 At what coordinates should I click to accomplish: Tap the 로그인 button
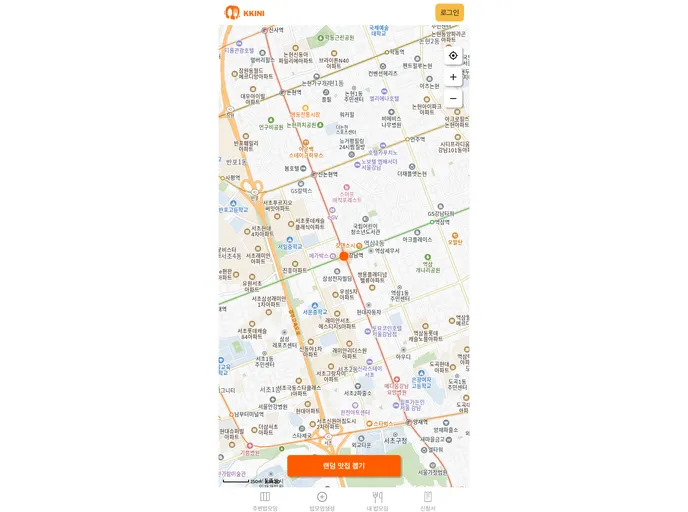pyautogui.click(x=449, y=12)
